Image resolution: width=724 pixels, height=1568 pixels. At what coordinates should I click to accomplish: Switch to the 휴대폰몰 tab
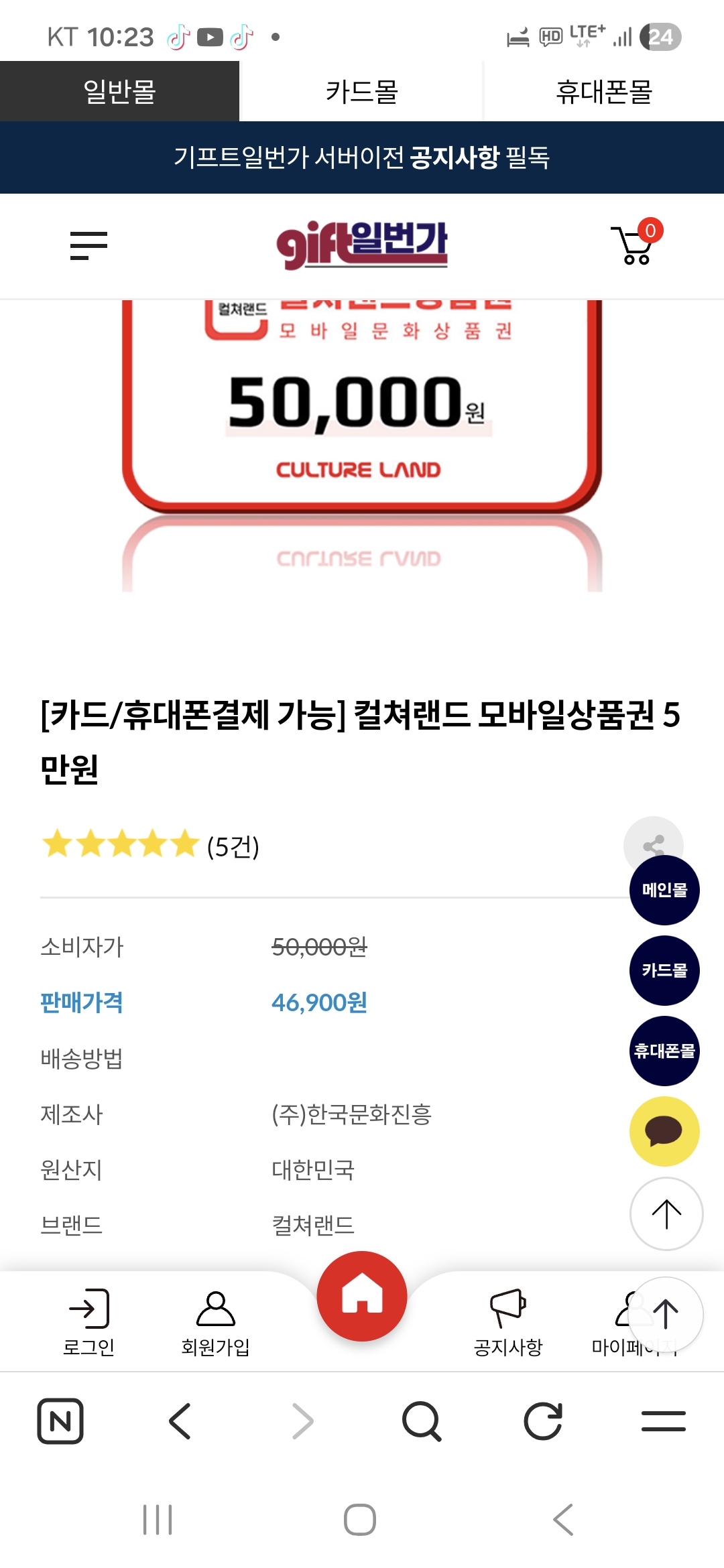click(604, 92)
